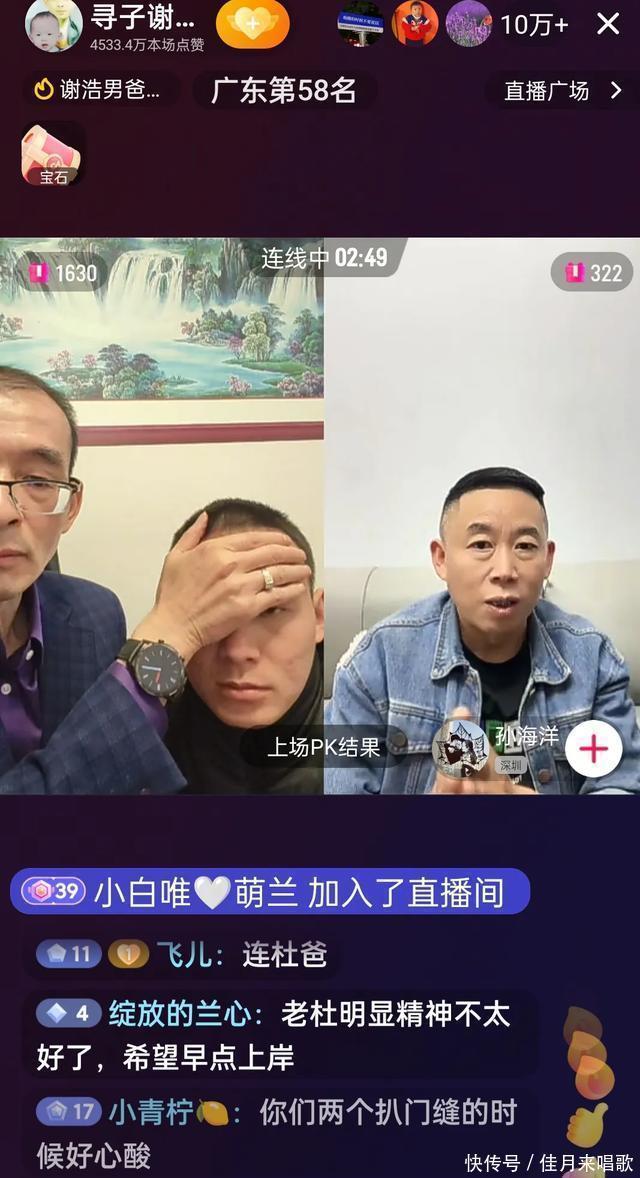Open the 1630 gift count of left host
Viewport: 640px width, 1178px height.
[64, 273]
